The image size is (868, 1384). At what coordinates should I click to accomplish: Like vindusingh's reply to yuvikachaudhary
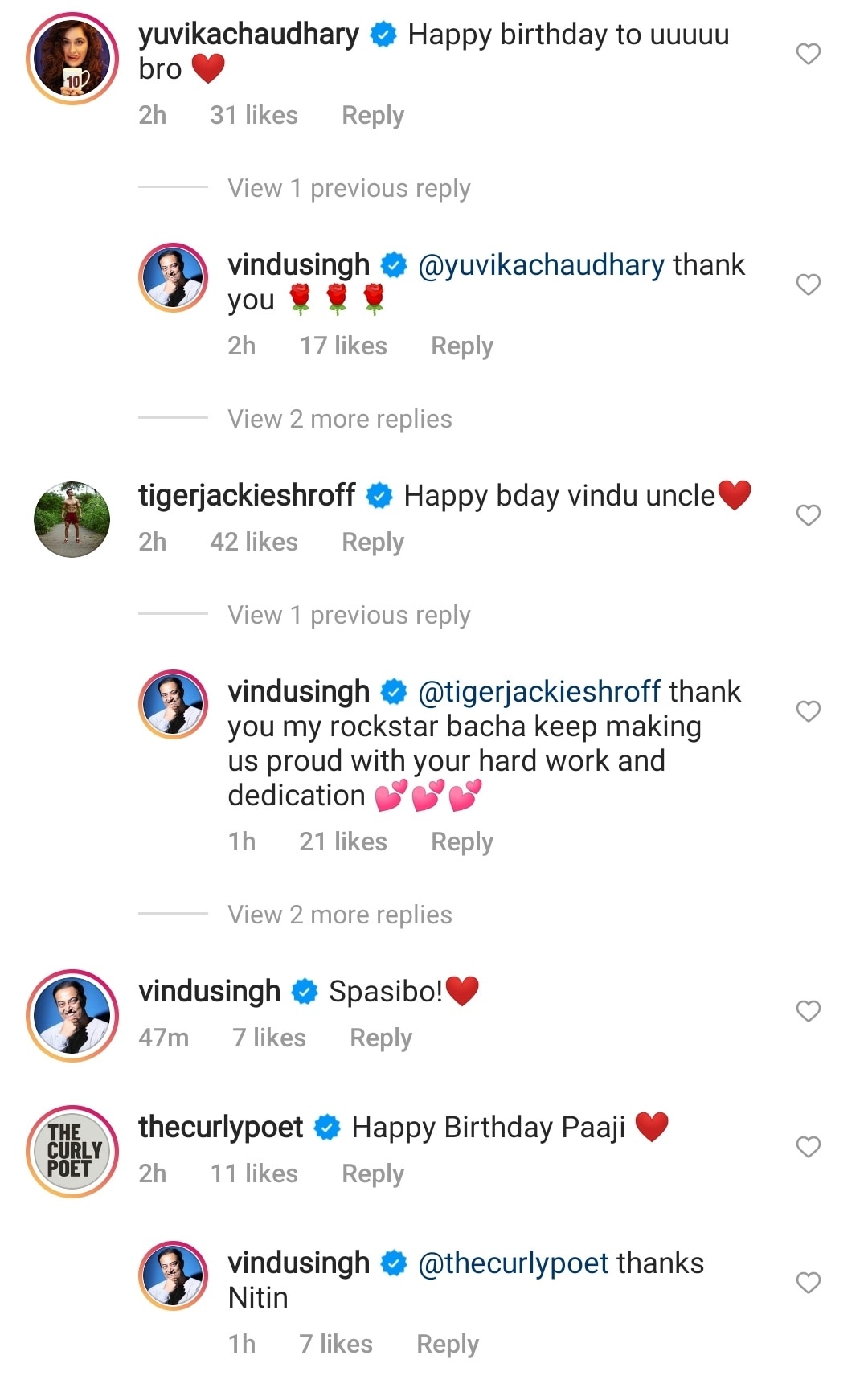point(808,285)
